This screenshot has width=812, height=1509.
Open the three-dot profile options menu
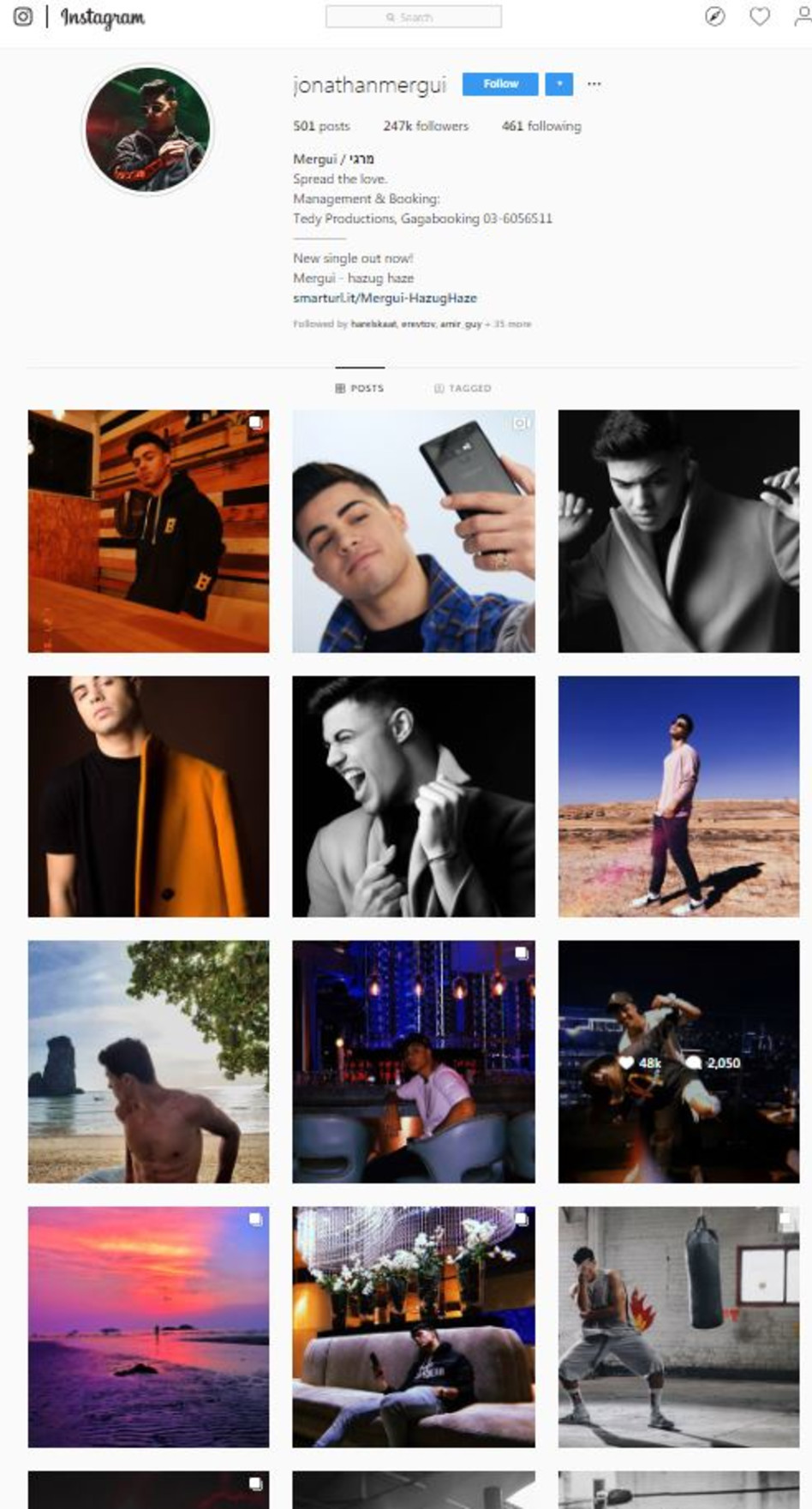[x=594, y=84]
